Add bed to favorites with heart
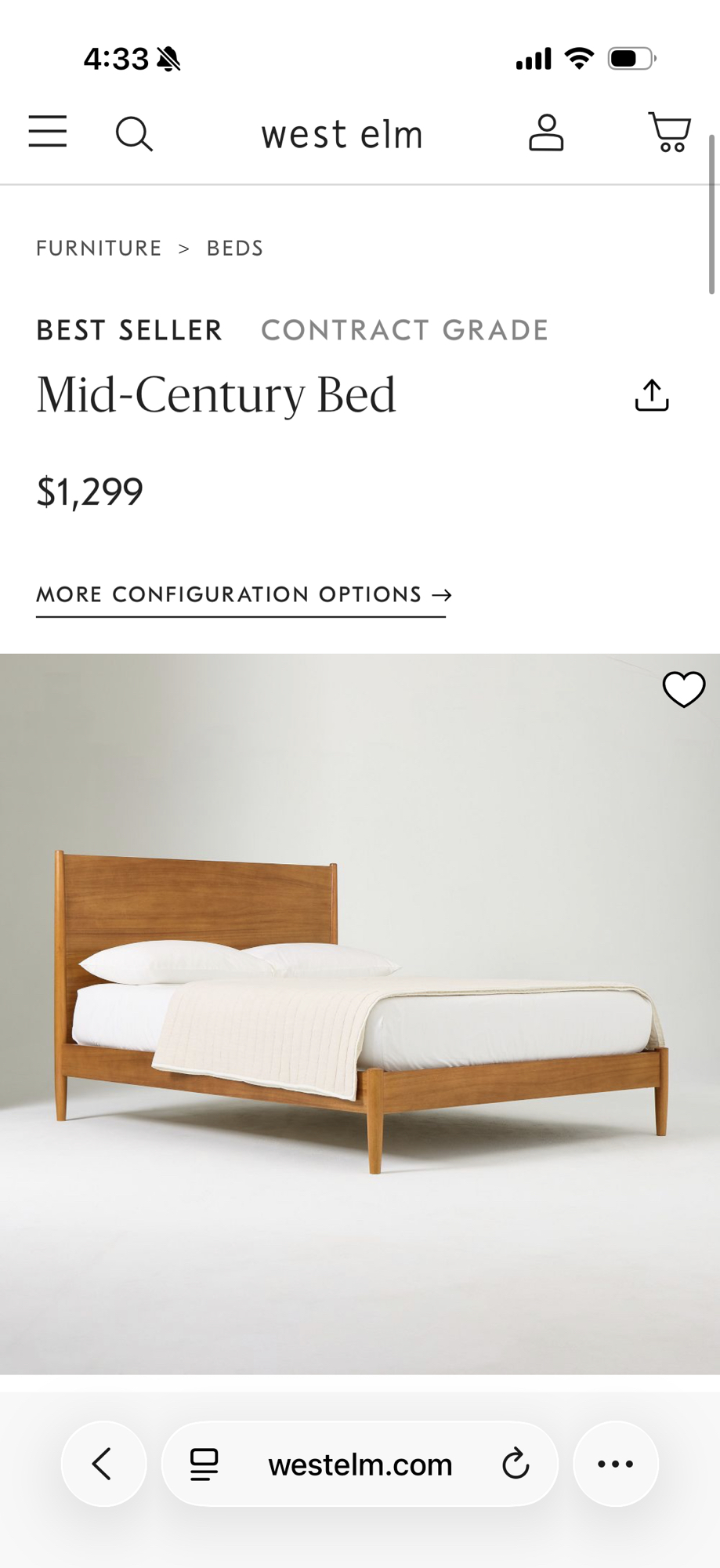 click(x=683, y=690)
